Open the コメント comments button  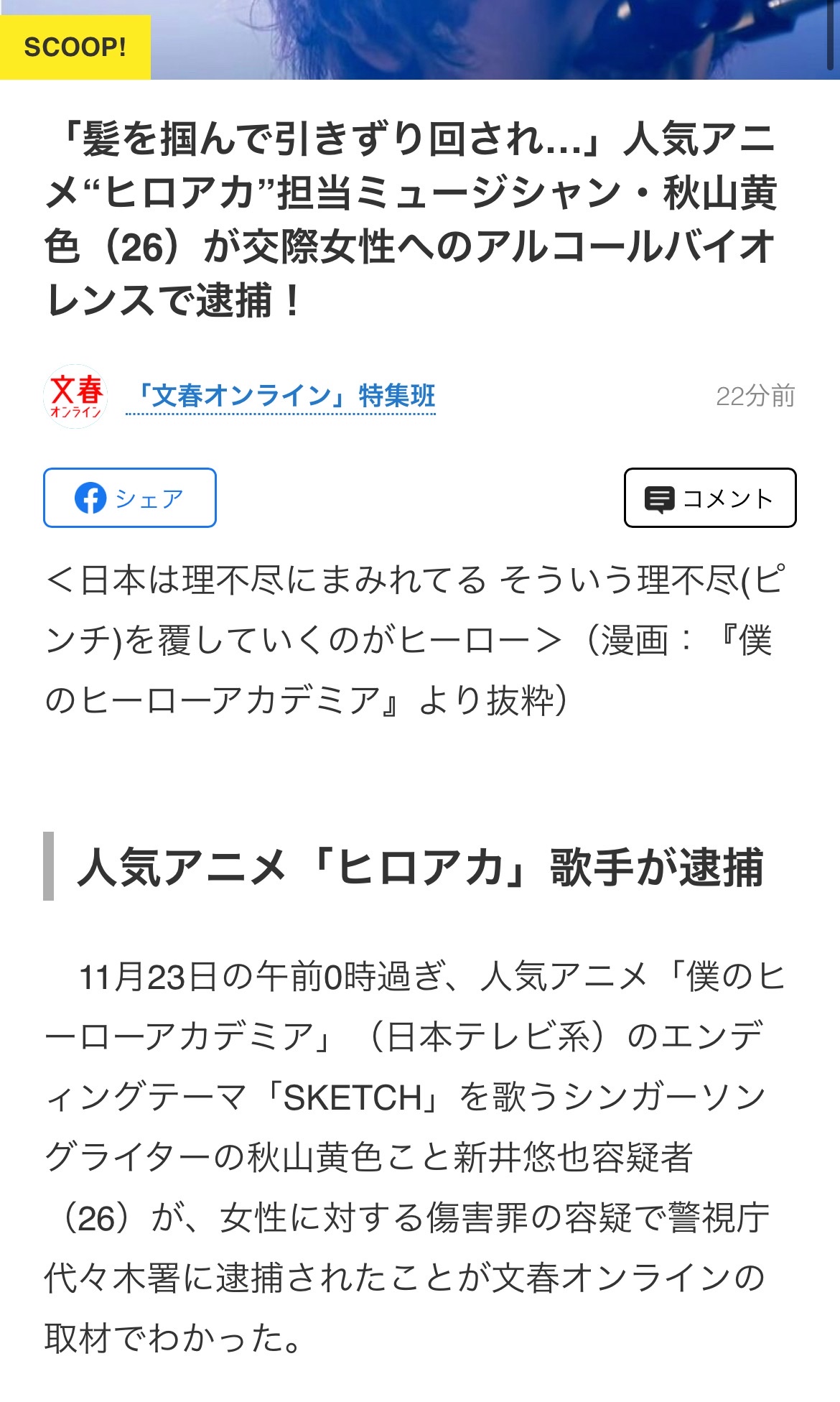click(x=710, y=498)
